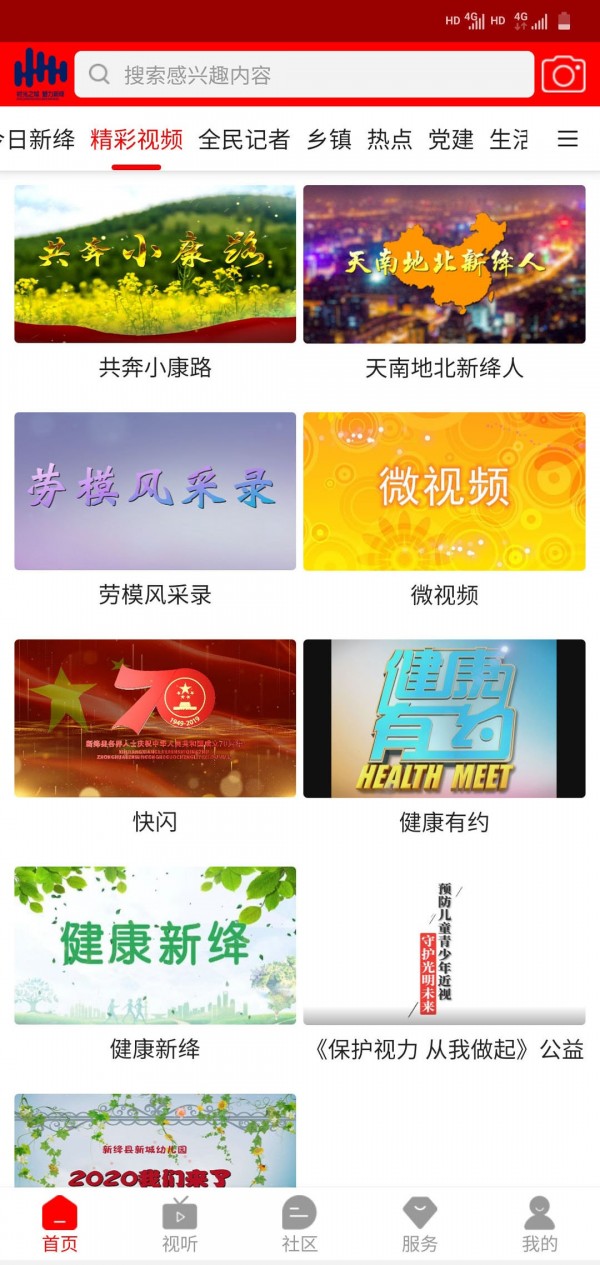Open the 微视频 tile
The height and width of the screenshot is (1265, 600).
[444, 491]
